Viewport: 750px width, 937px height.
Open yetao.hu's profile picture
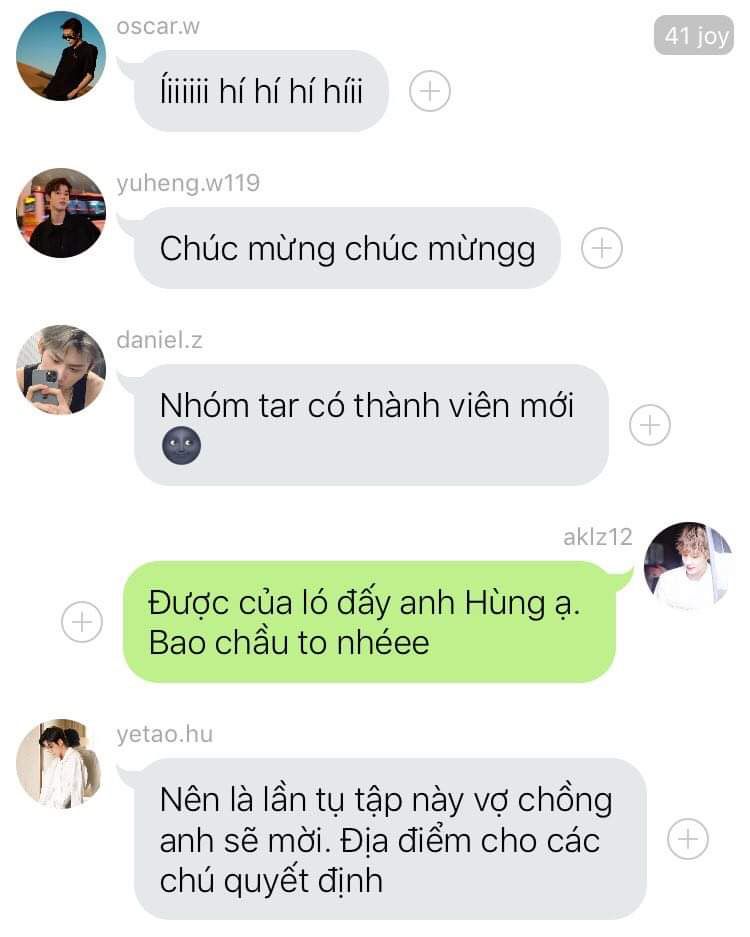(x=61, y=764)
